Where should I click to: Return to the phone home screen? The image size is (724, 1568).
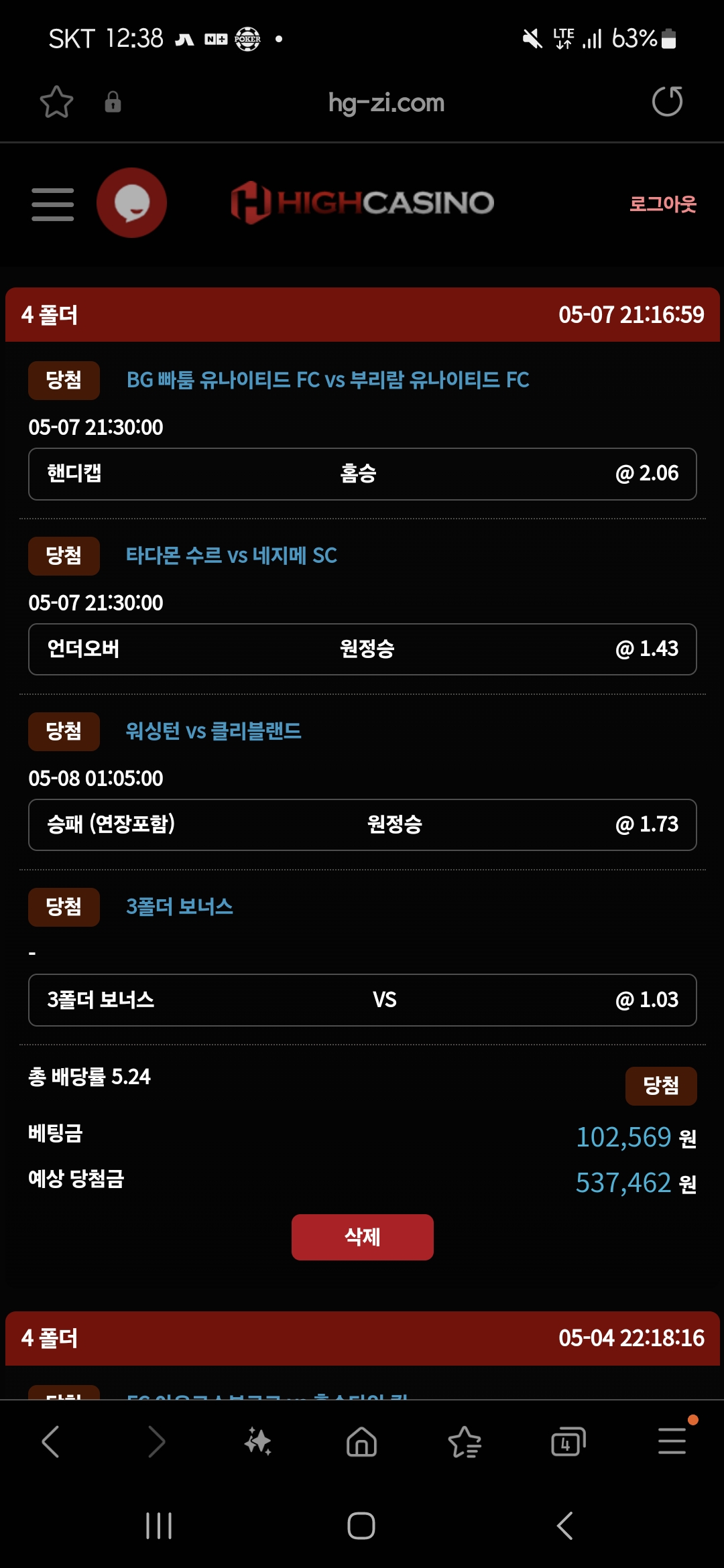[x=361, y=1526]
